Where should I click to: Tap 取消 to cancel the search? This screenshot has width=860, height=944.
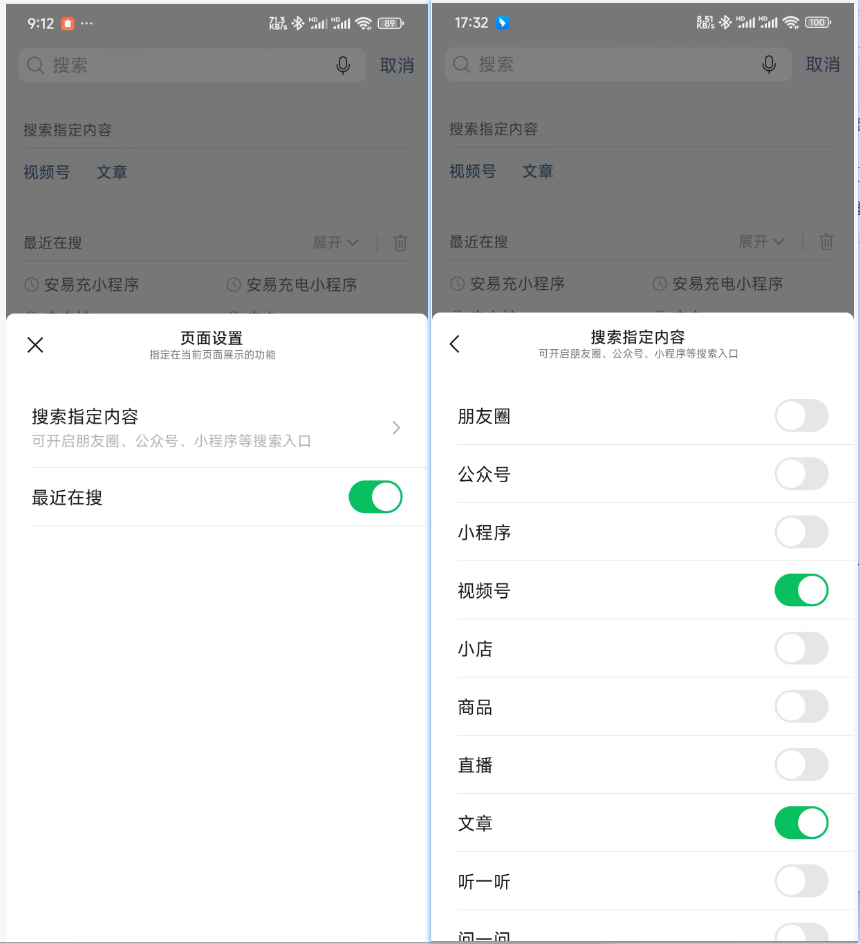tap(396, 64)
